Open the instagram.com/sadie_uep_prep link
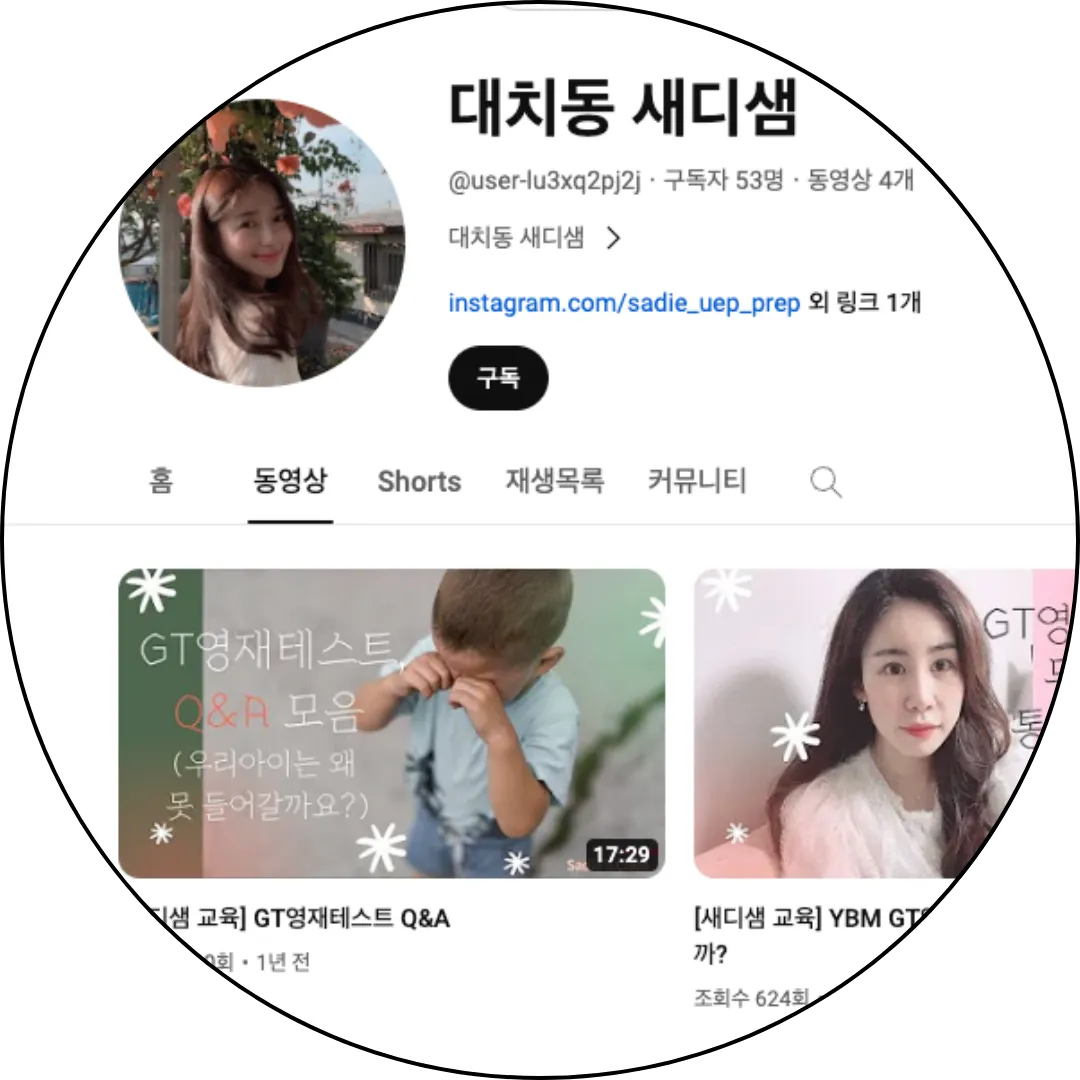This screenshot has height=1080, width=1080. 624,303
